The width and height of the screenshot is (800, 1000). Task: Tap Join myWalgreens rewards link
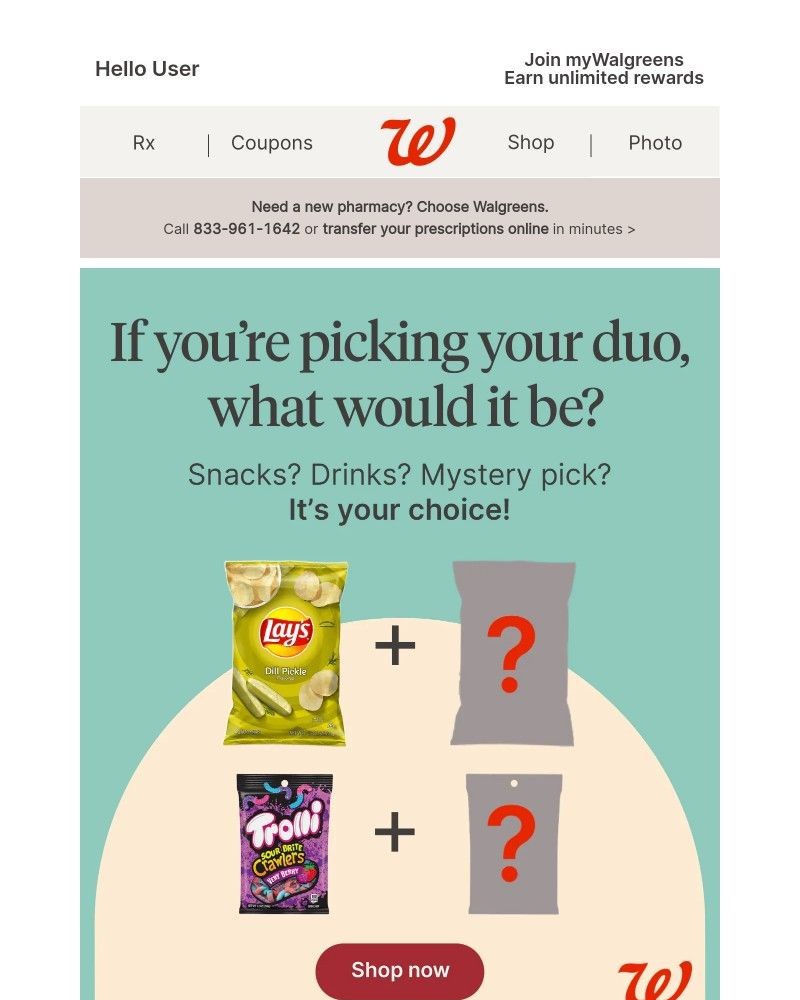click(603, 69)
